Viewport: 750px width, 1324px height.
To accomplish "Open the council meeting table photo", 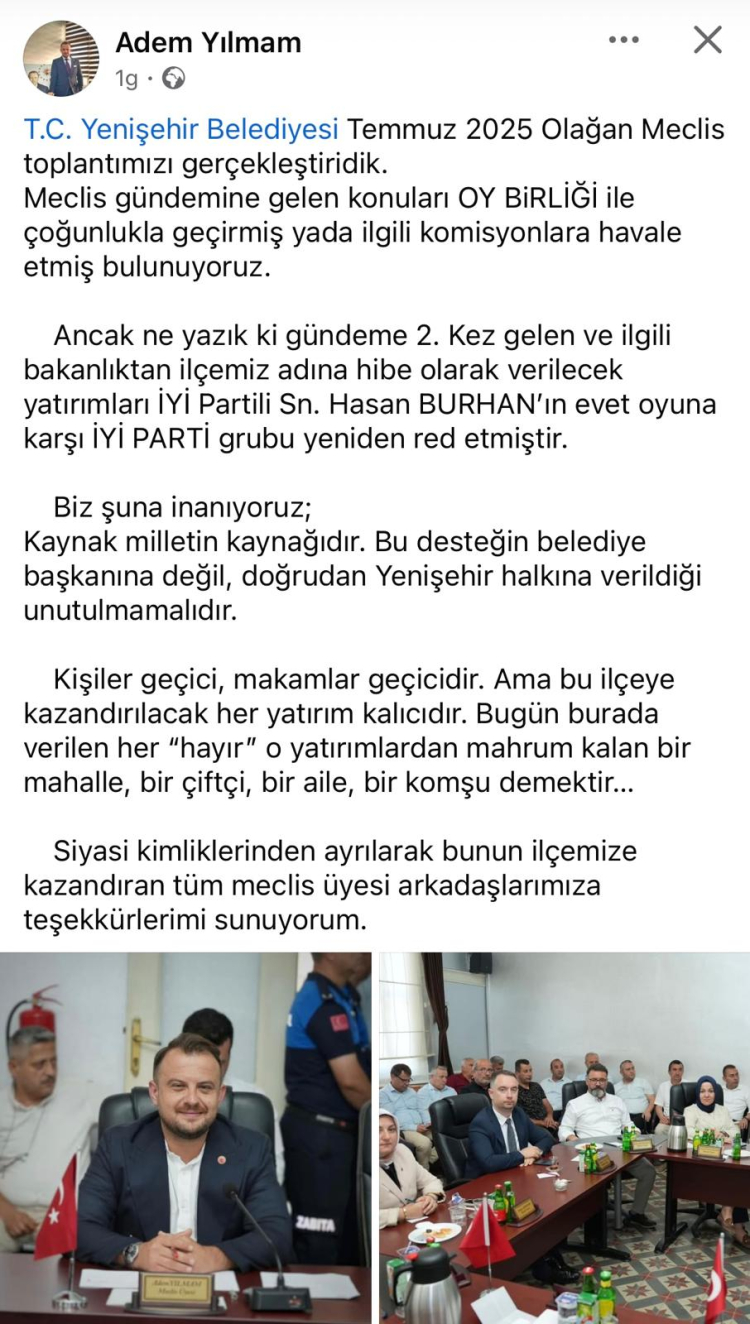I will click(x=564, y=1137).
